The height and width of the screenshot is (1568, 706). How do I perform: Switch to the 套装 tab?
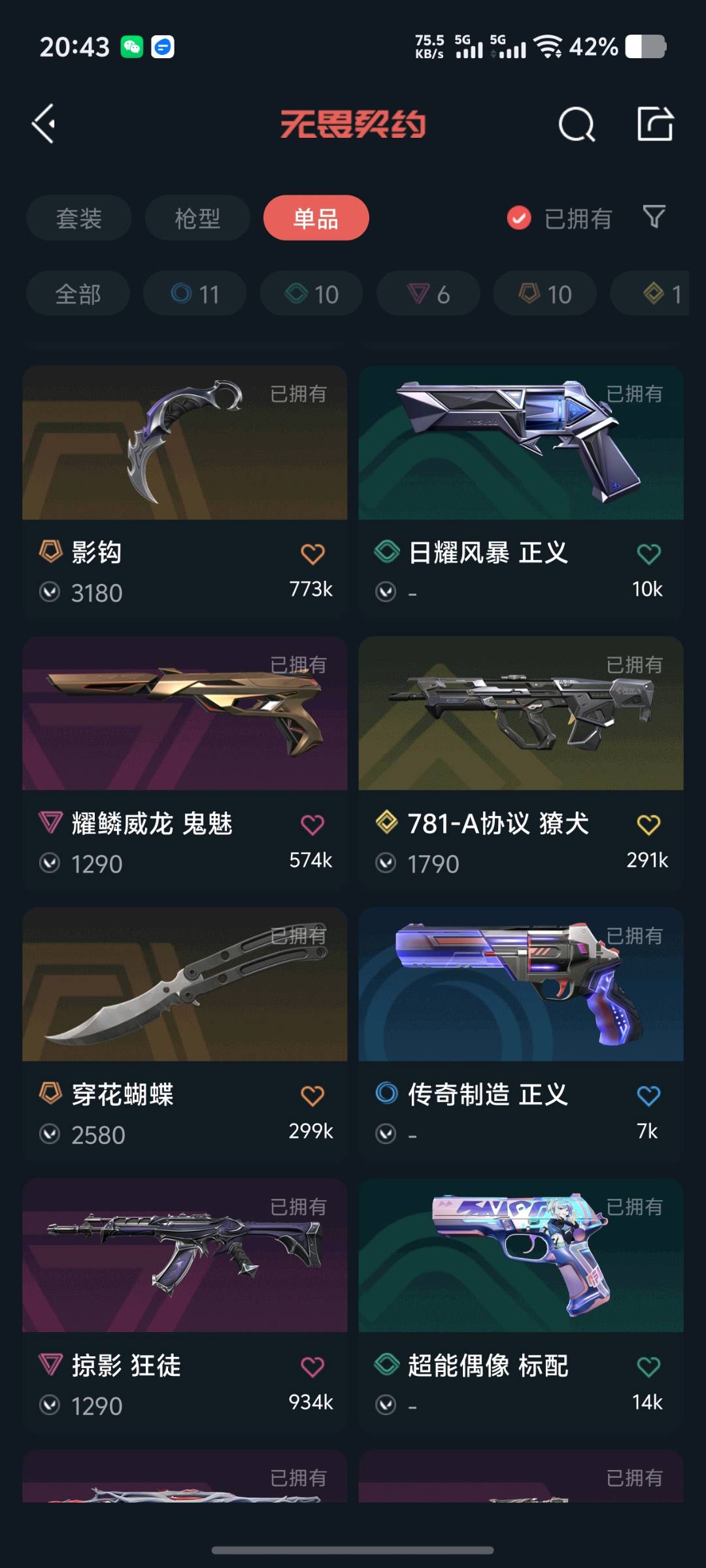click(x=78, y=218)
